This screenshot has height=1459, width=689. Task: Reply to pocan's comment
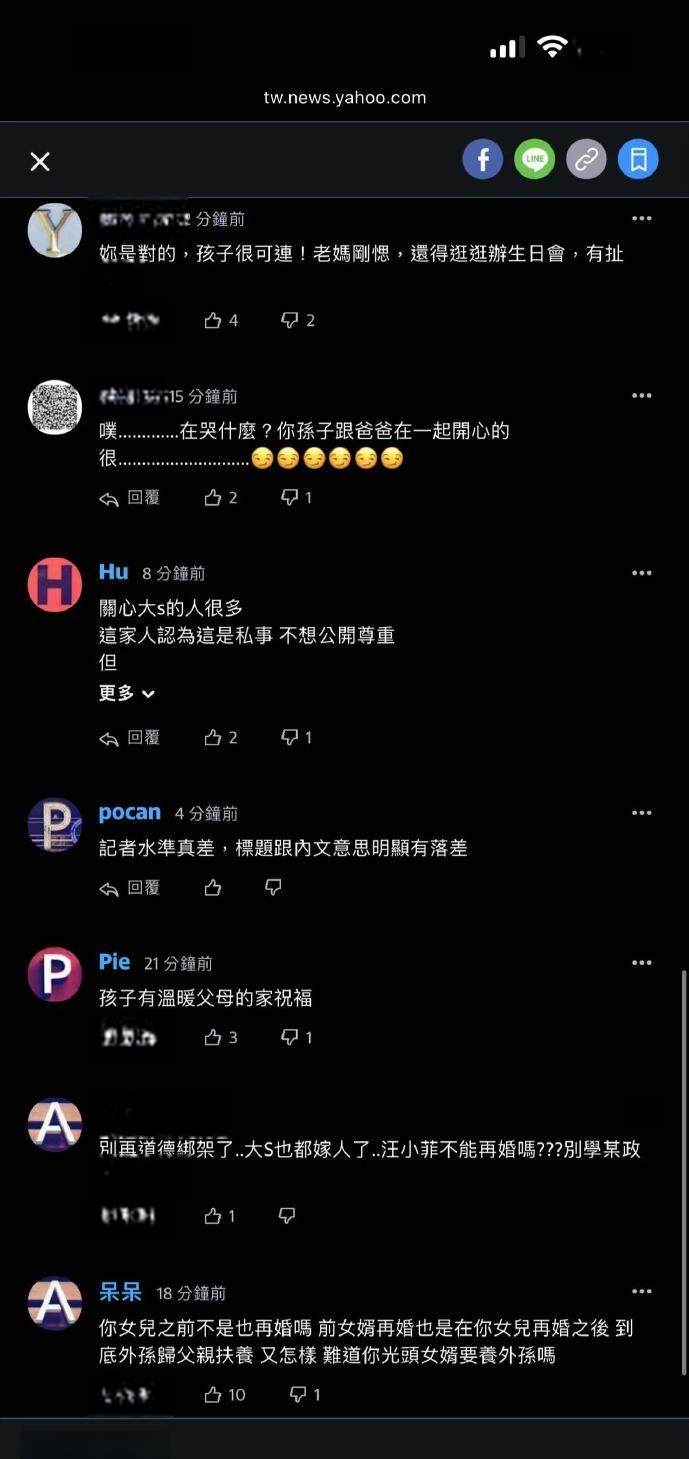point(130,887)
